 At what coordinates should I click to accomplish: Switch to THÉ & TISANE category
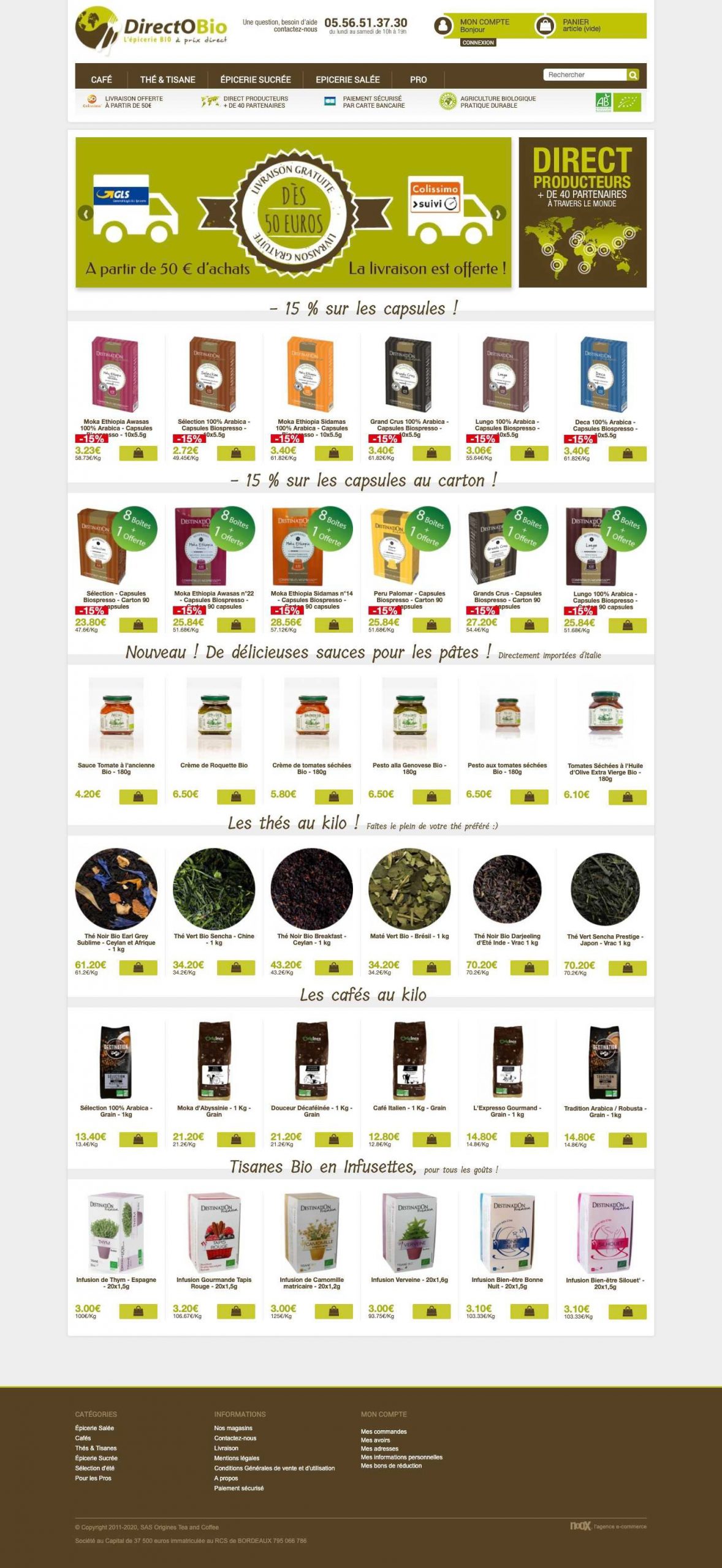167,80
